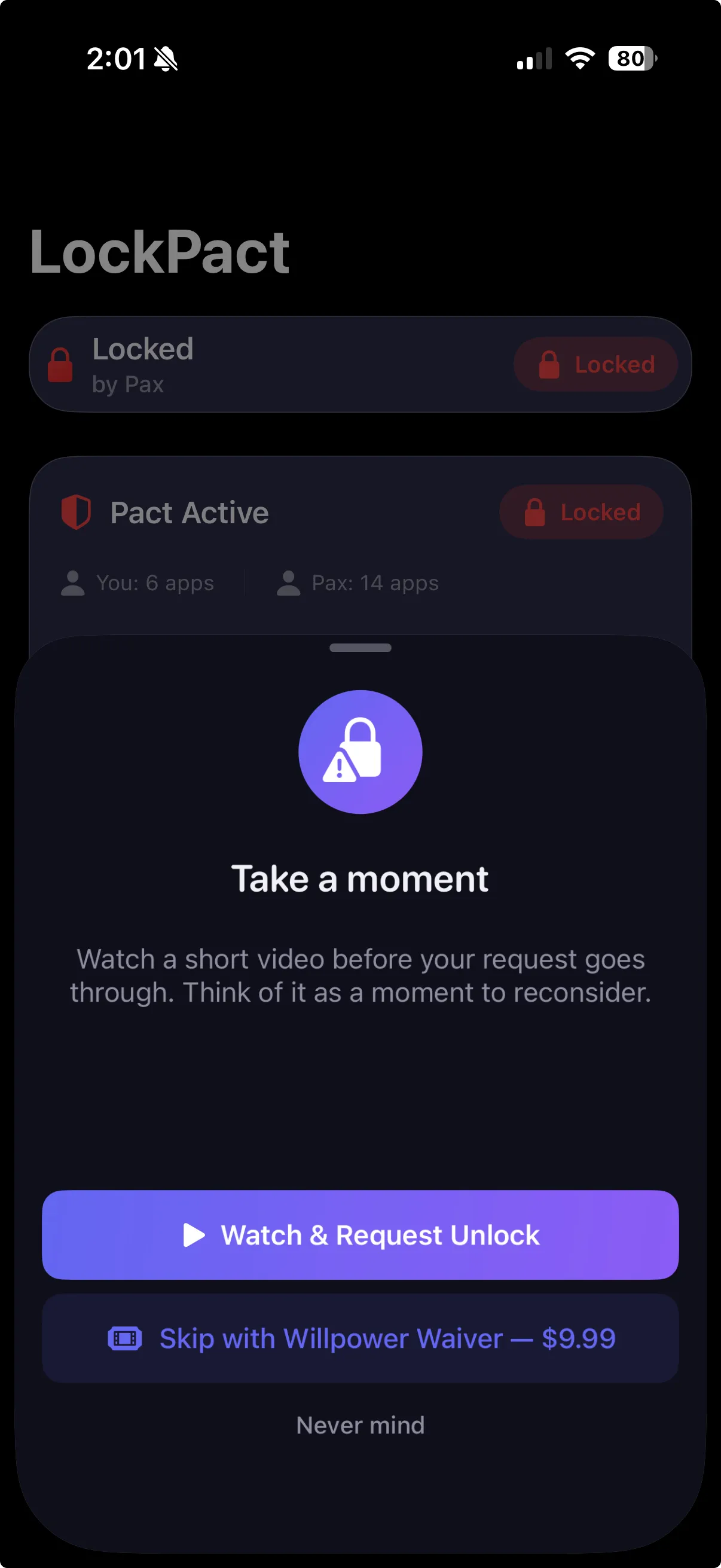Tap the person icon beside Pax: 14 apps
This screenshot has width=721, height=1568.
click(288, 582)
